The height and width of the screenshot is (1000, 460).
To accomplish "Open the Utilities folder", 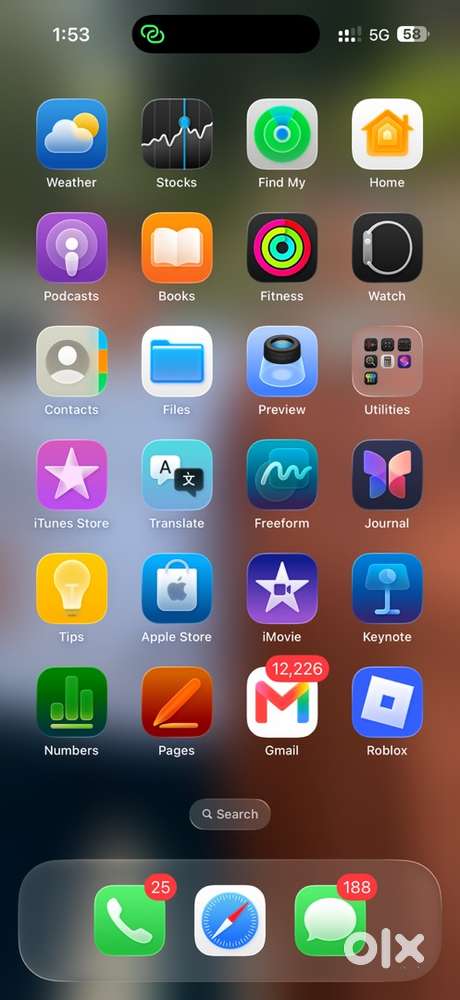I will tap(387, 361).
